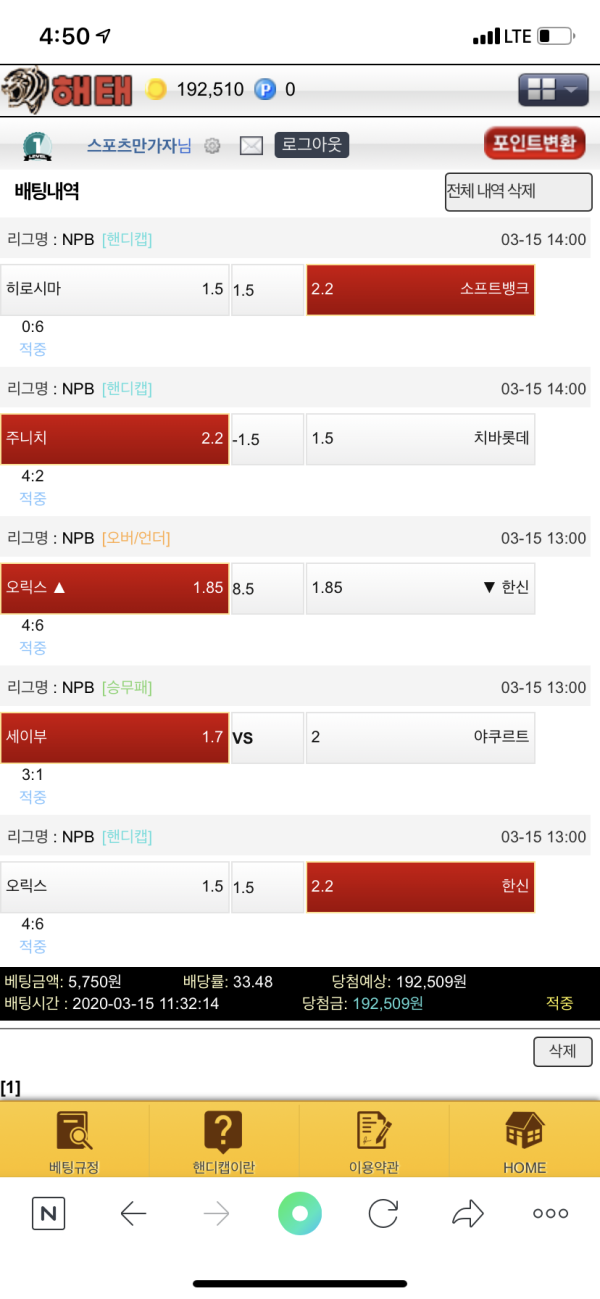The height and width of the screenshot is (1299, 600).
Task: Open 베팅규정 betting rules
Action: [x=74, y=1141]
